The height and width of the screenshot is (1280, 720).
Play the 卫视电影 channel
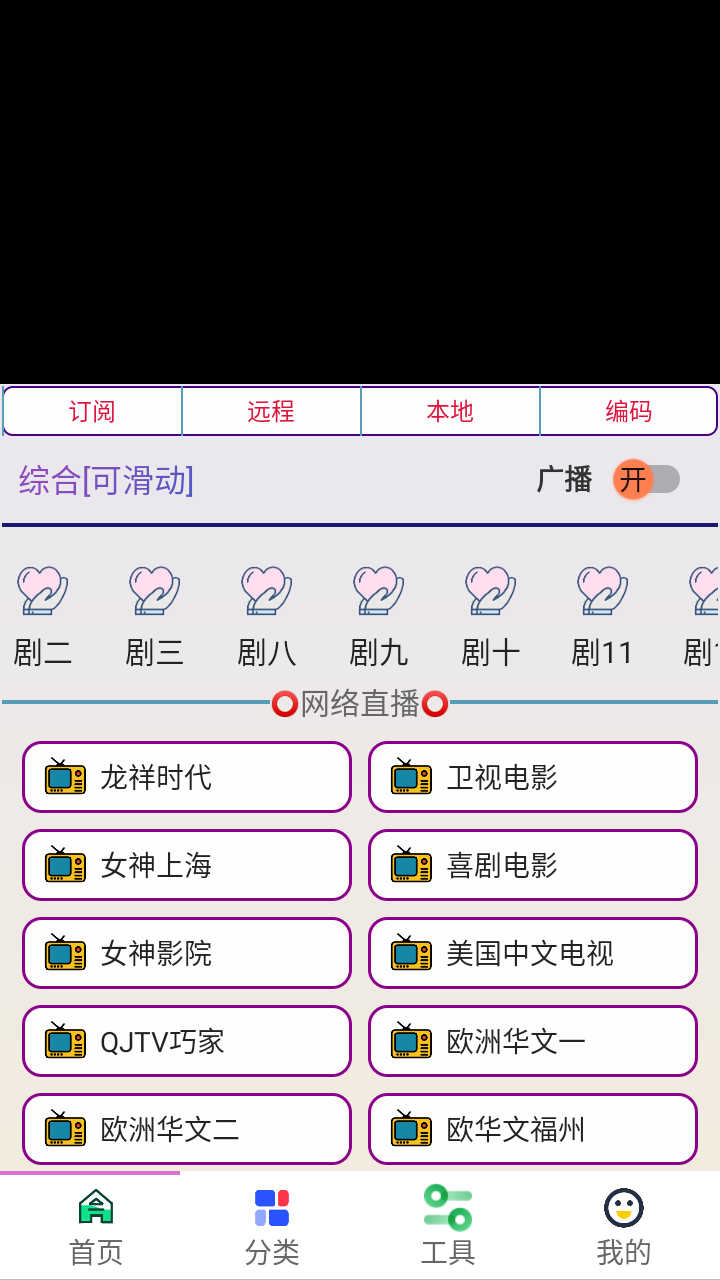click(533, 777)
